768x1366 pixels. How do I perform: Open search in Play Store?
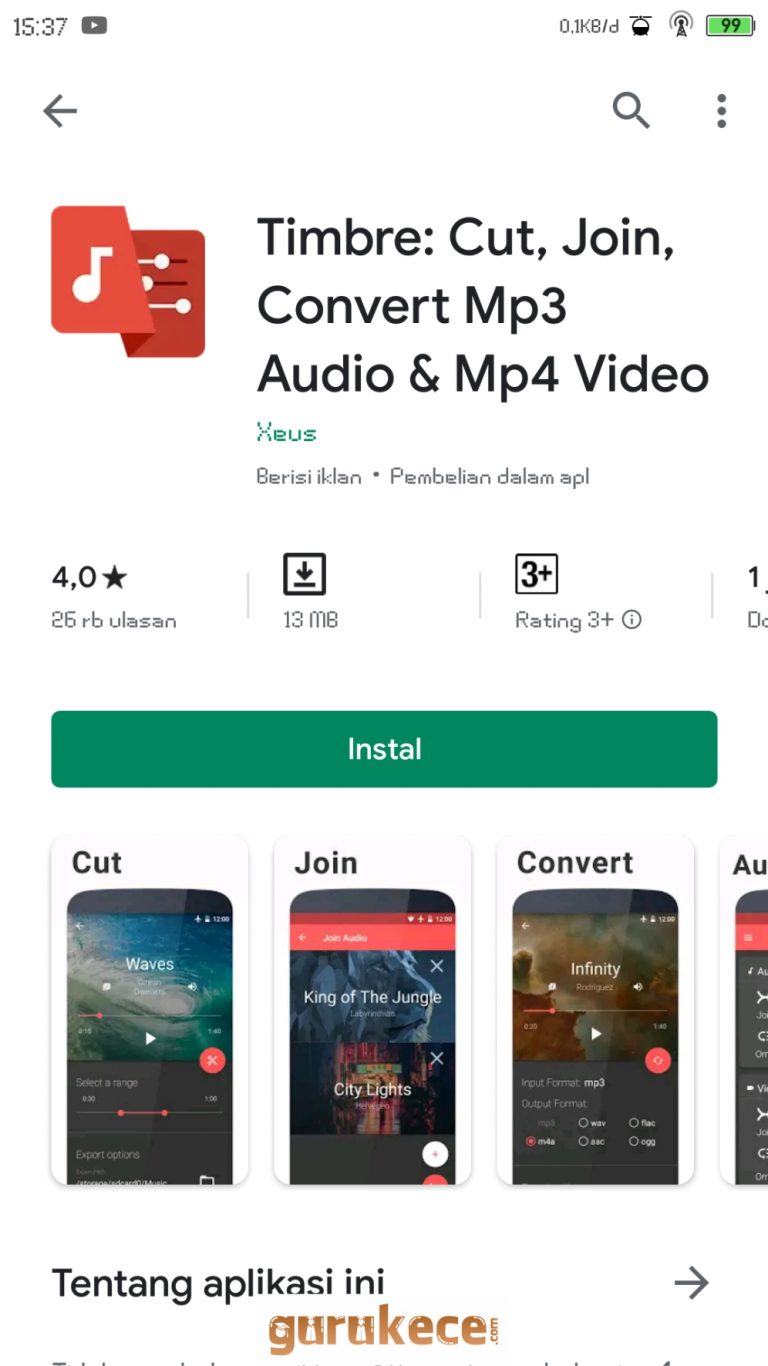[631, 111]
